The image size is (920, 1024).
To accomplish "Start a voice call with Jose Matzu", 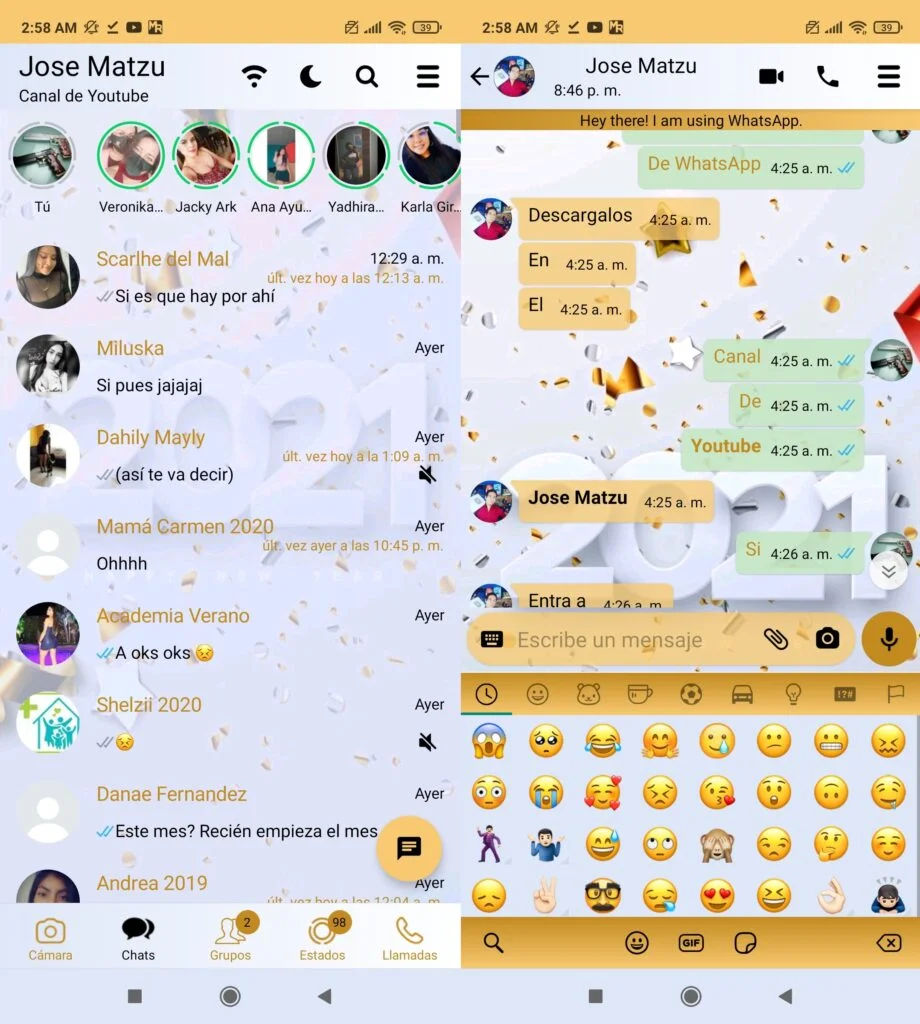I will point(828,76).
